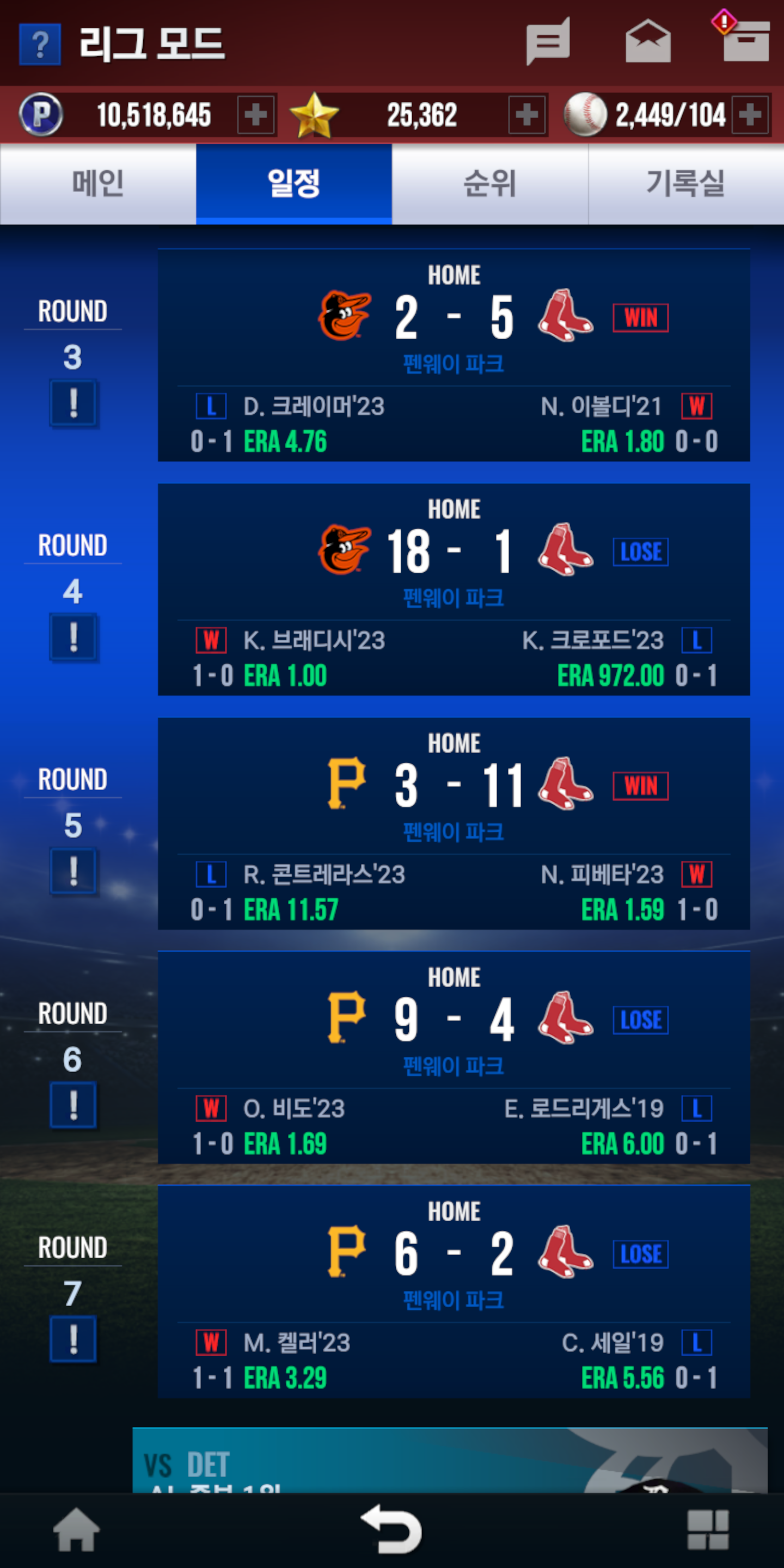Viewport: 784px width, 1568px height.
Task: View Round 7 details exclamation button
Action: click(x=73, y=1339)
